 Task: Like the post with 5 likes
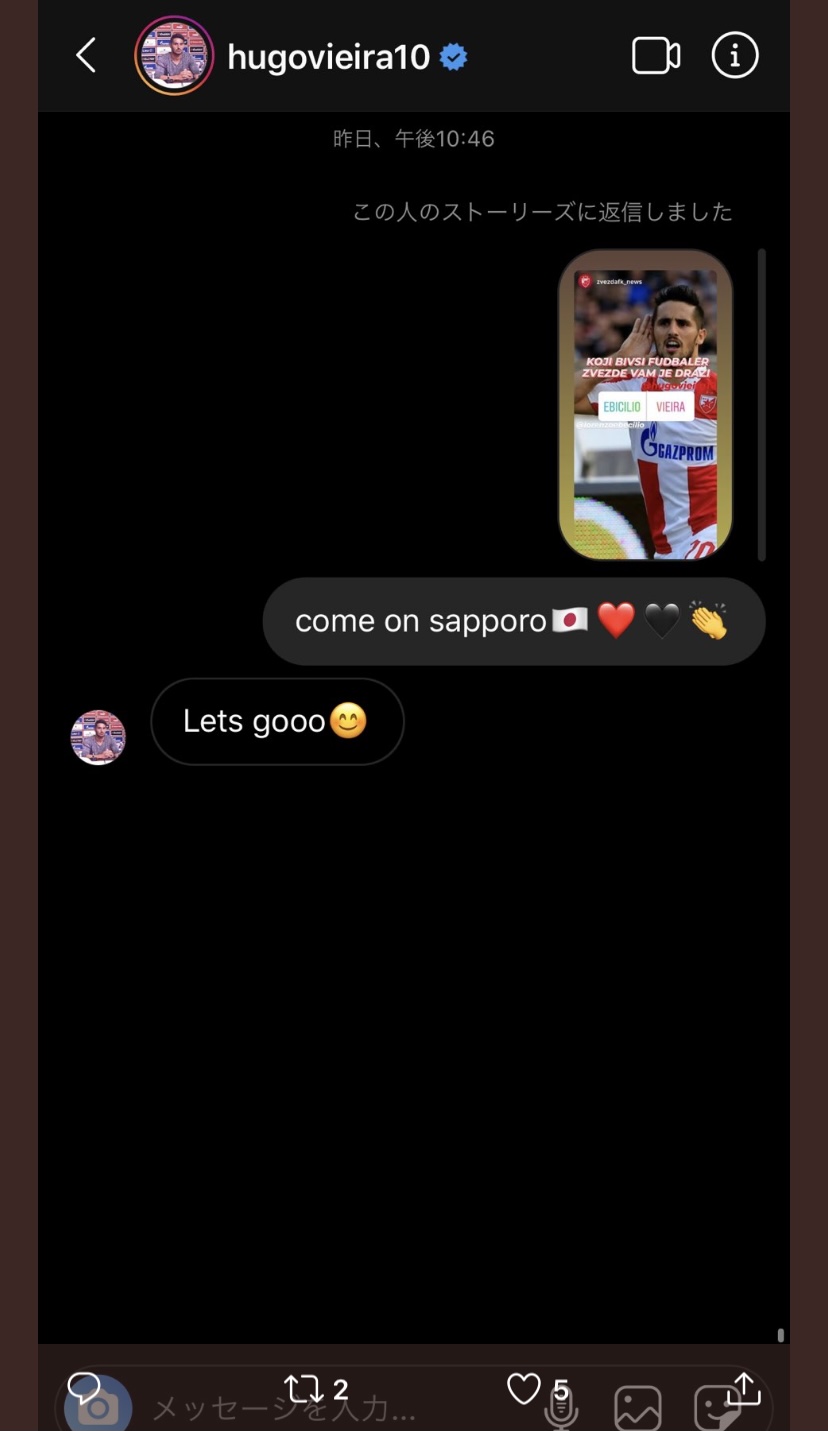(x=524, y=1388)
